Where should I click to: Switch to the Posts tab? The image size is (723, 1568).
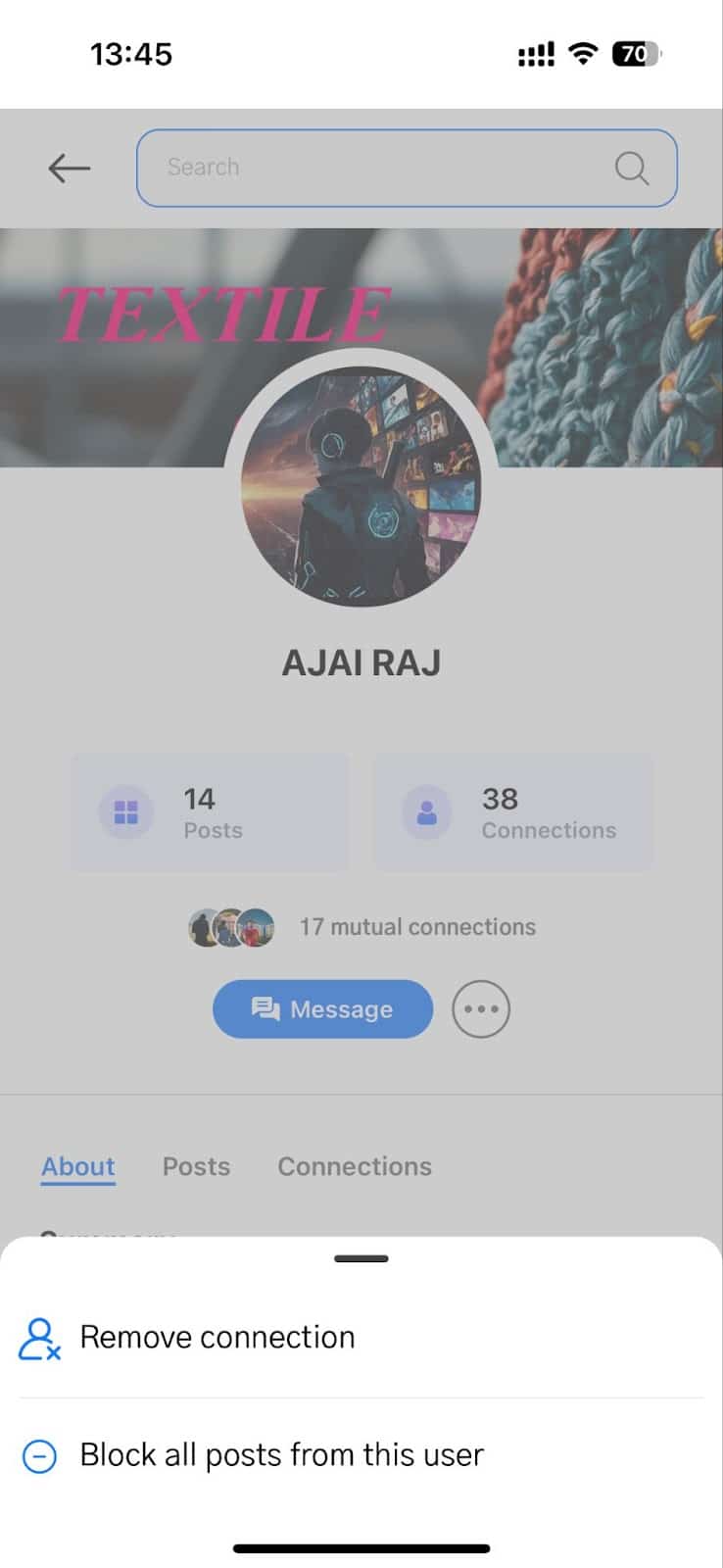[196, 1166]
